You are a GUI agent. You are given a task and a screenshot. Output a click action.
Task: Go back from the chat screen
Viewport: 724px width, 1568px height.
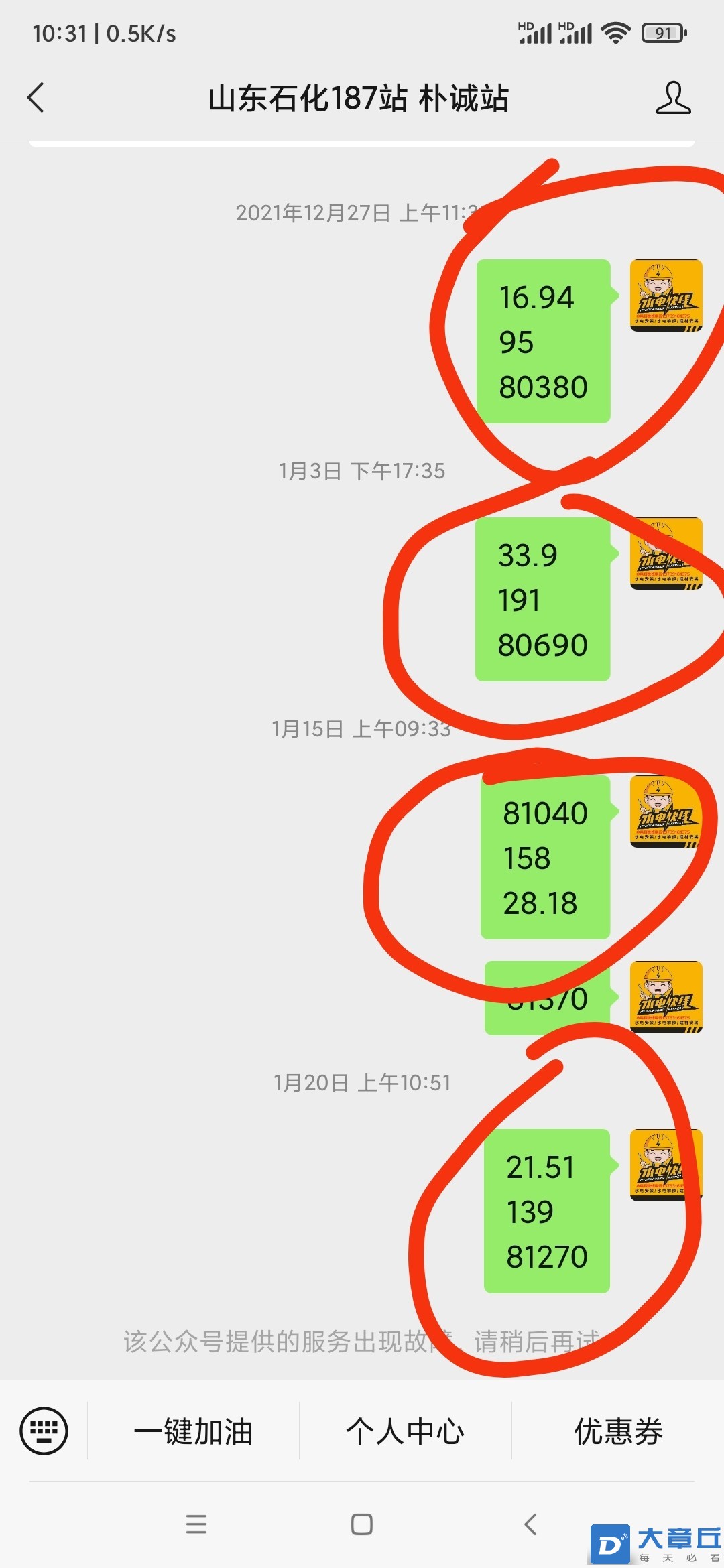pos(36,98)
